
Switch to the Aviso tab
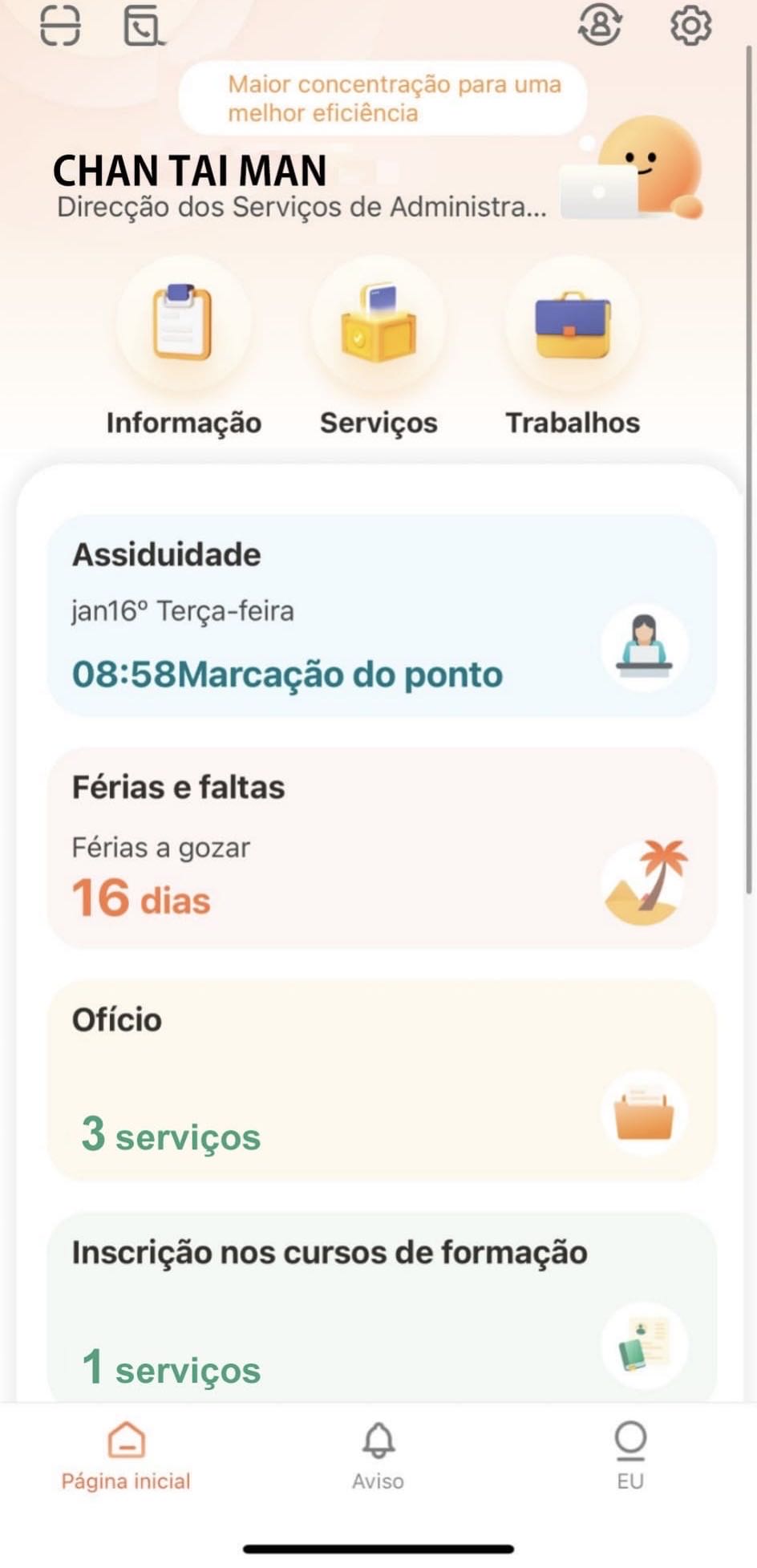pyautogui.click(x=378, y=1456)
